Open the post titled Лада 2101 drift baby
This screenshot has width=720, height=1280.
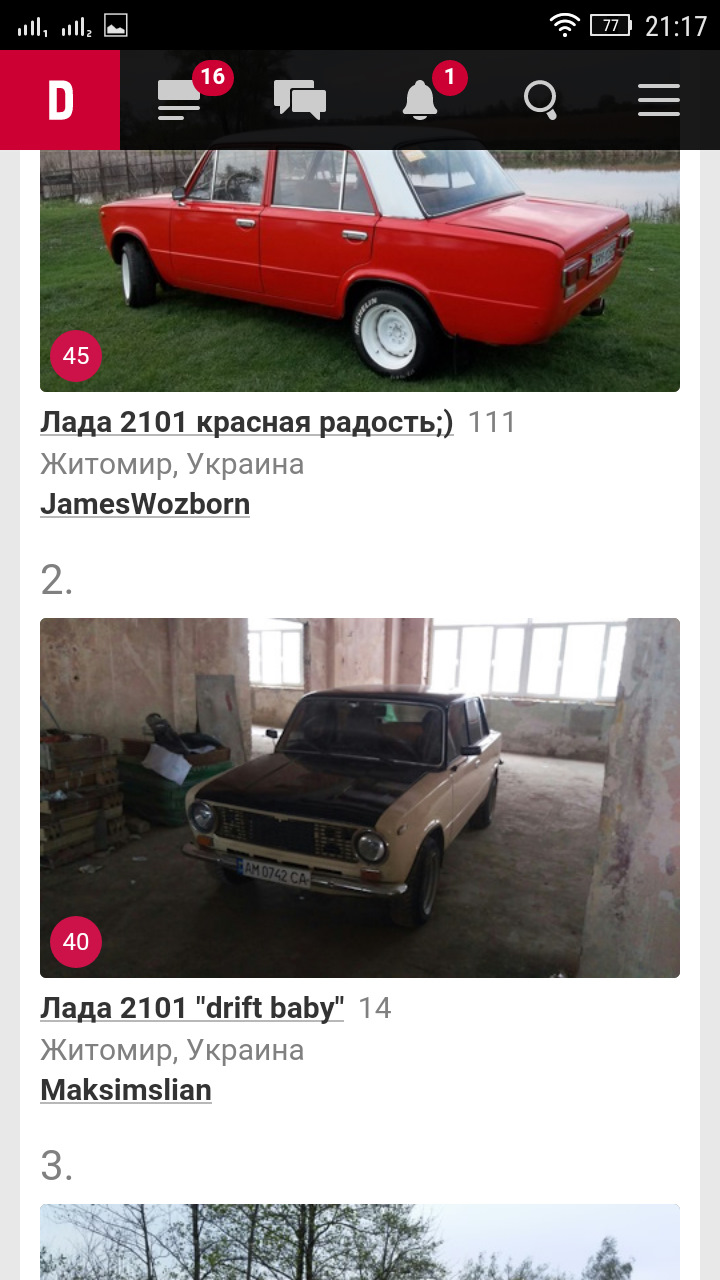(x=190, y=1008)
